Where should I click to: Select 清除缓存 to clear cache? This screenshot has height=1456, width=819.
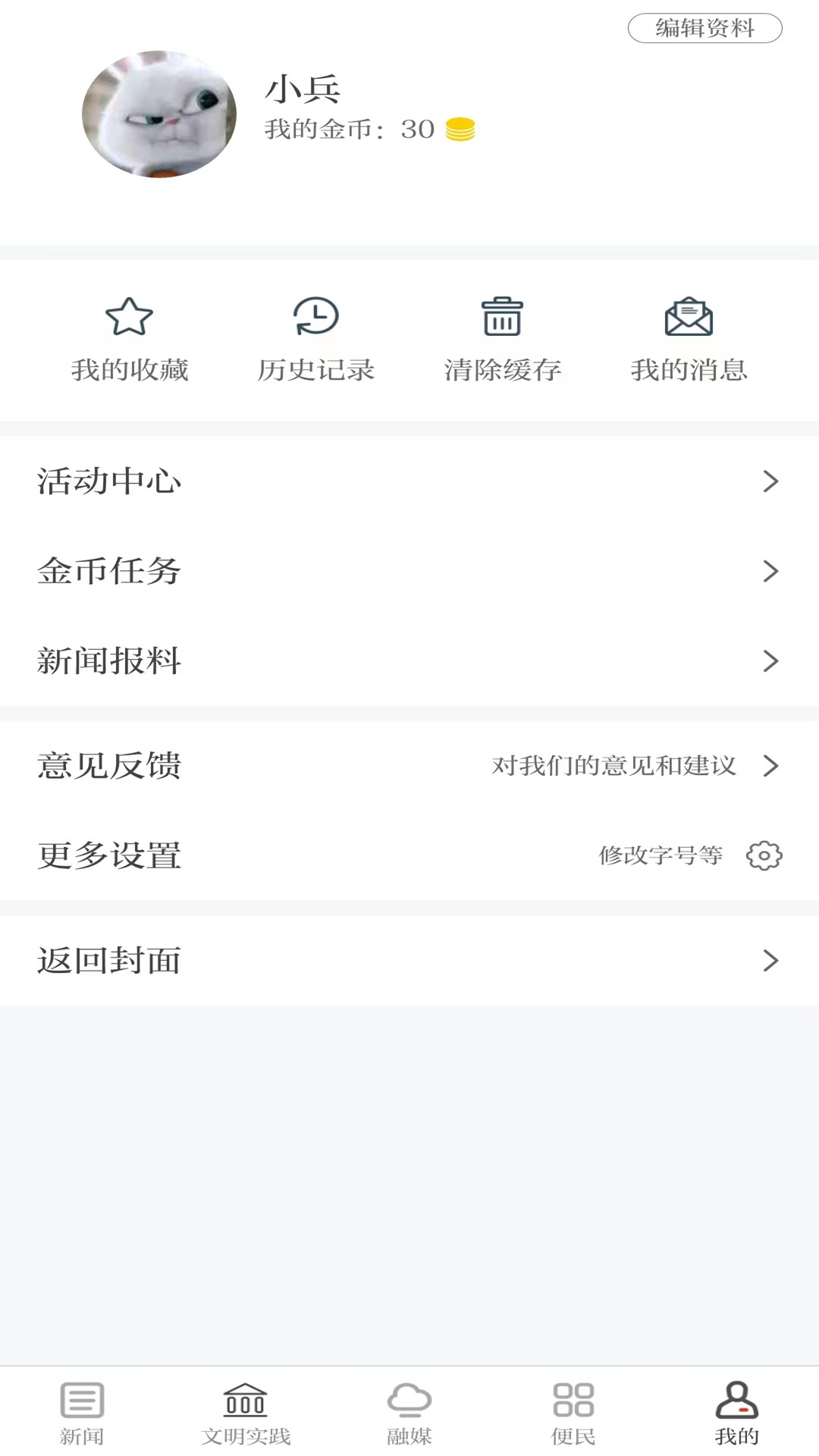(x=502, y=339)
